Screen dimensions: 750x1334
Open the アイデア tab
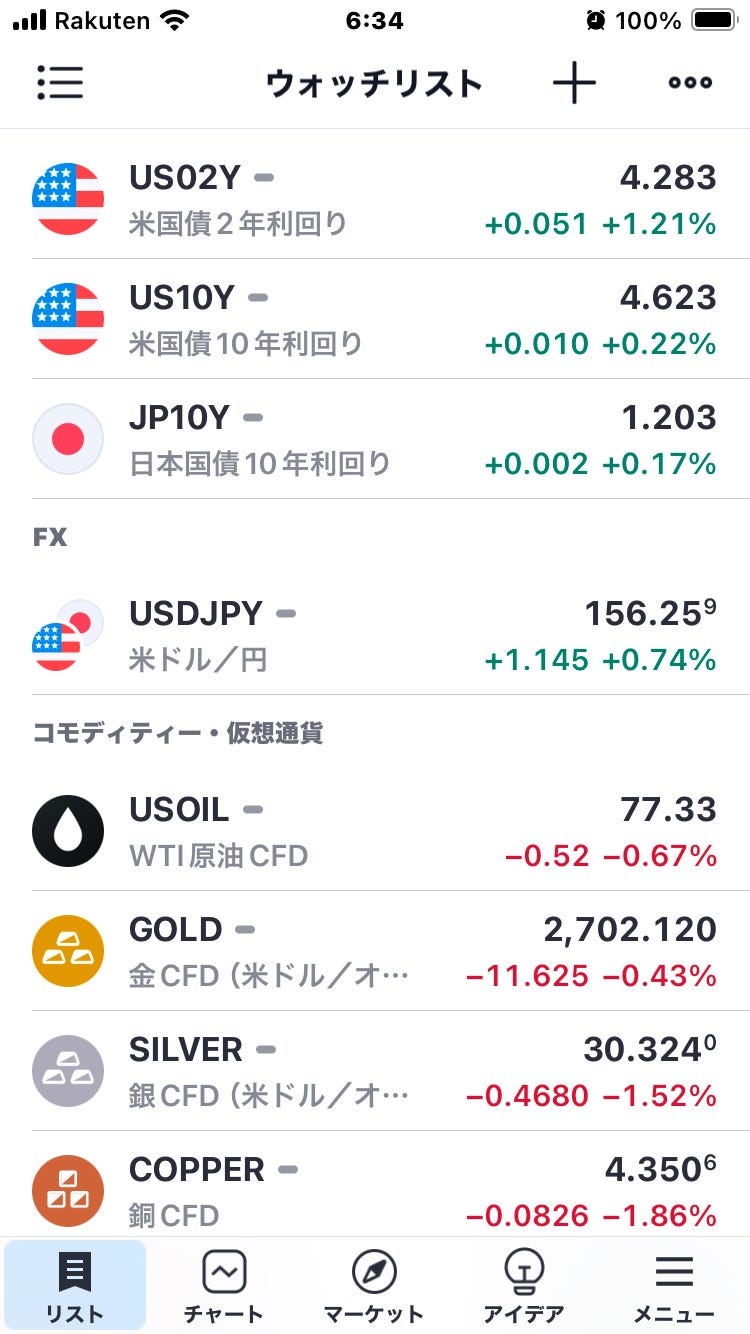(x=524, y=1286)
